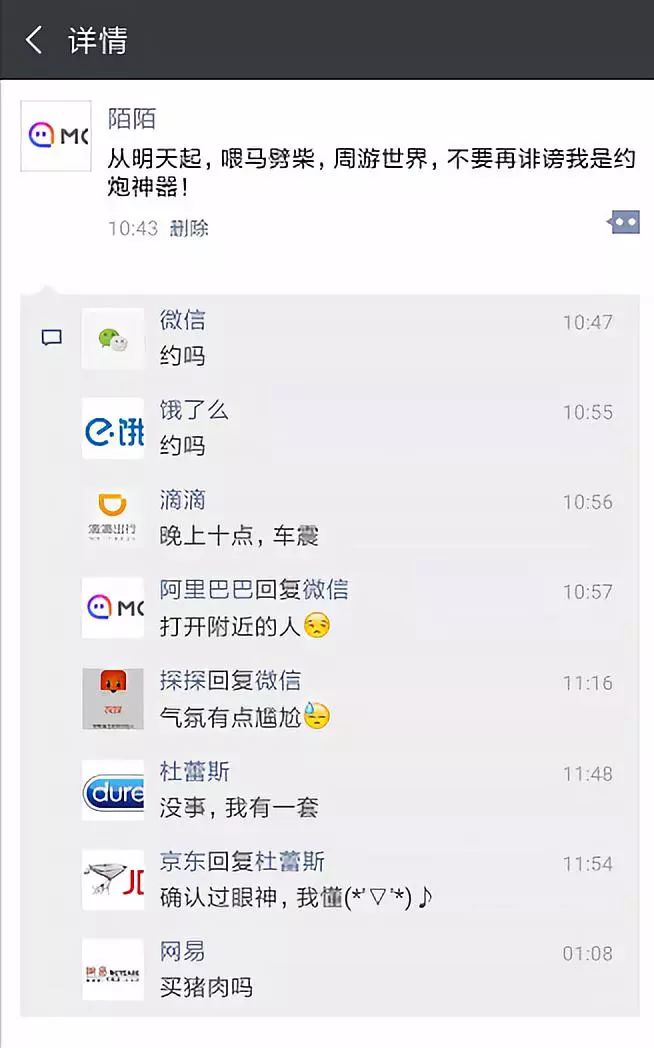
Task: Tap the name 阿里巴巴 in the comment
Action: (206, 590)
